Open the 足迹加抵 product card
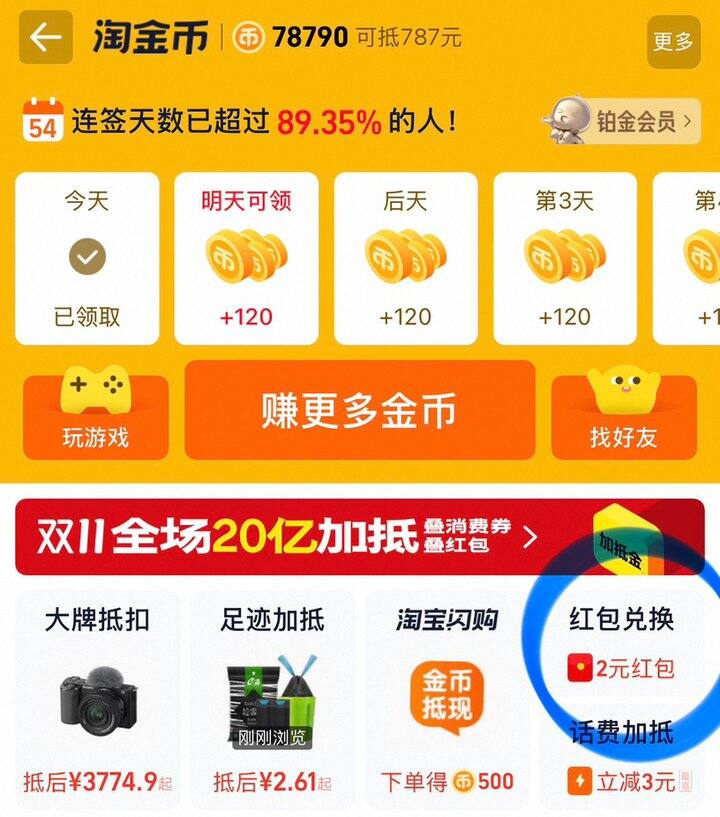The image size is (720, 817). coord(272,698)
